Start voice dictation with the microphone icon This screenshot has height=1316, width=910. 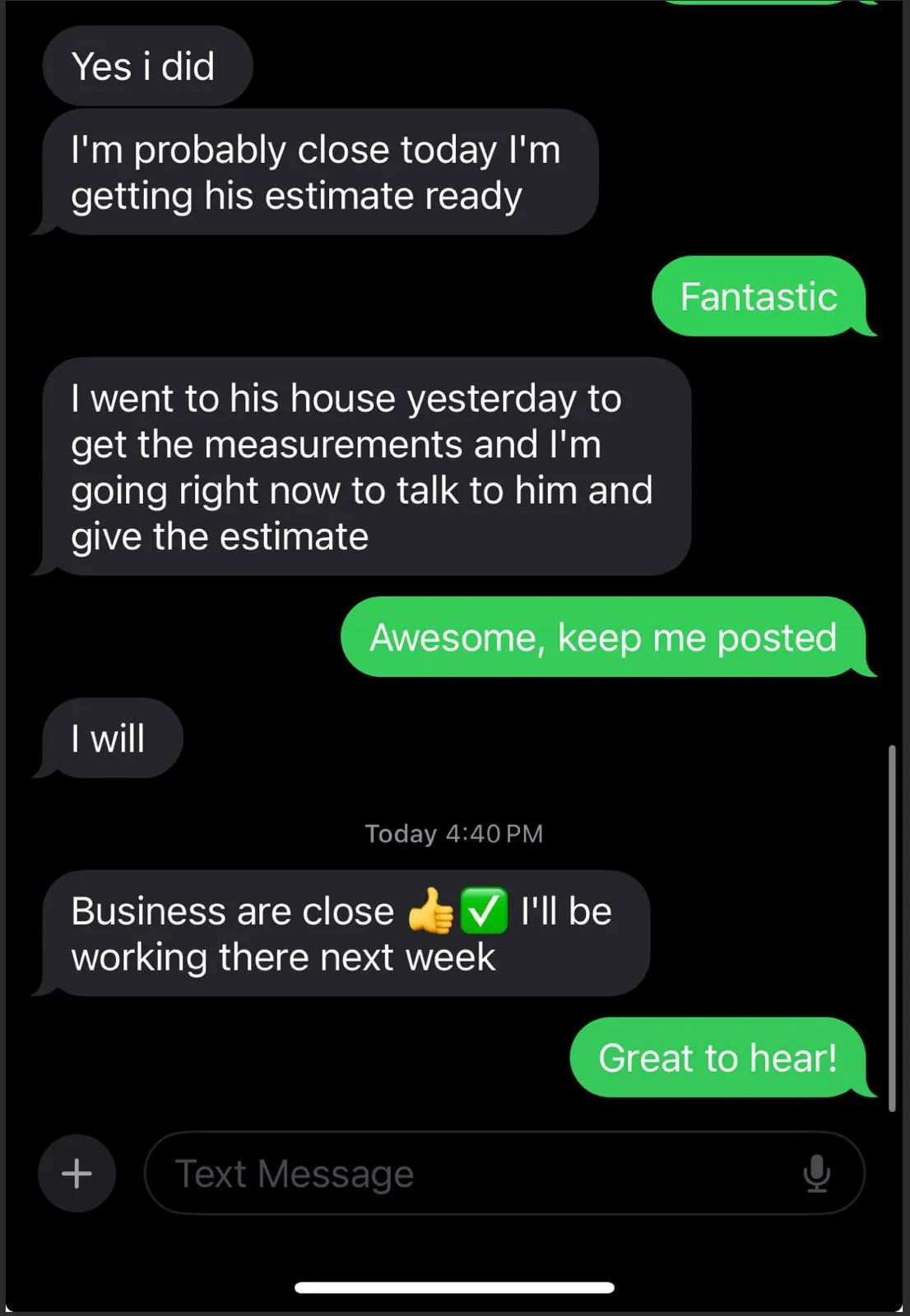click(816, 1174)
